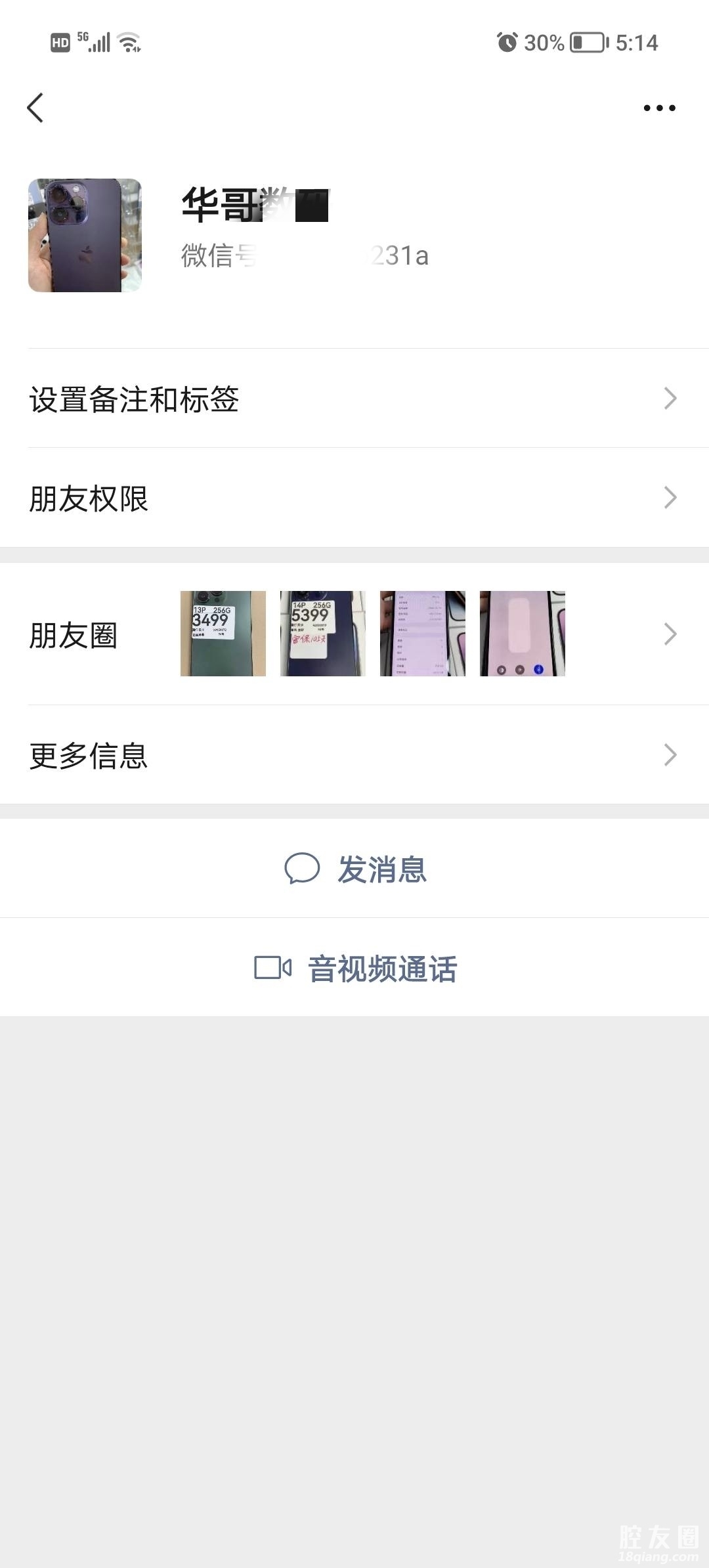Tap 发消息 to send a message
The width and height of the screenshot is (709, 1568).
(356, 869)
